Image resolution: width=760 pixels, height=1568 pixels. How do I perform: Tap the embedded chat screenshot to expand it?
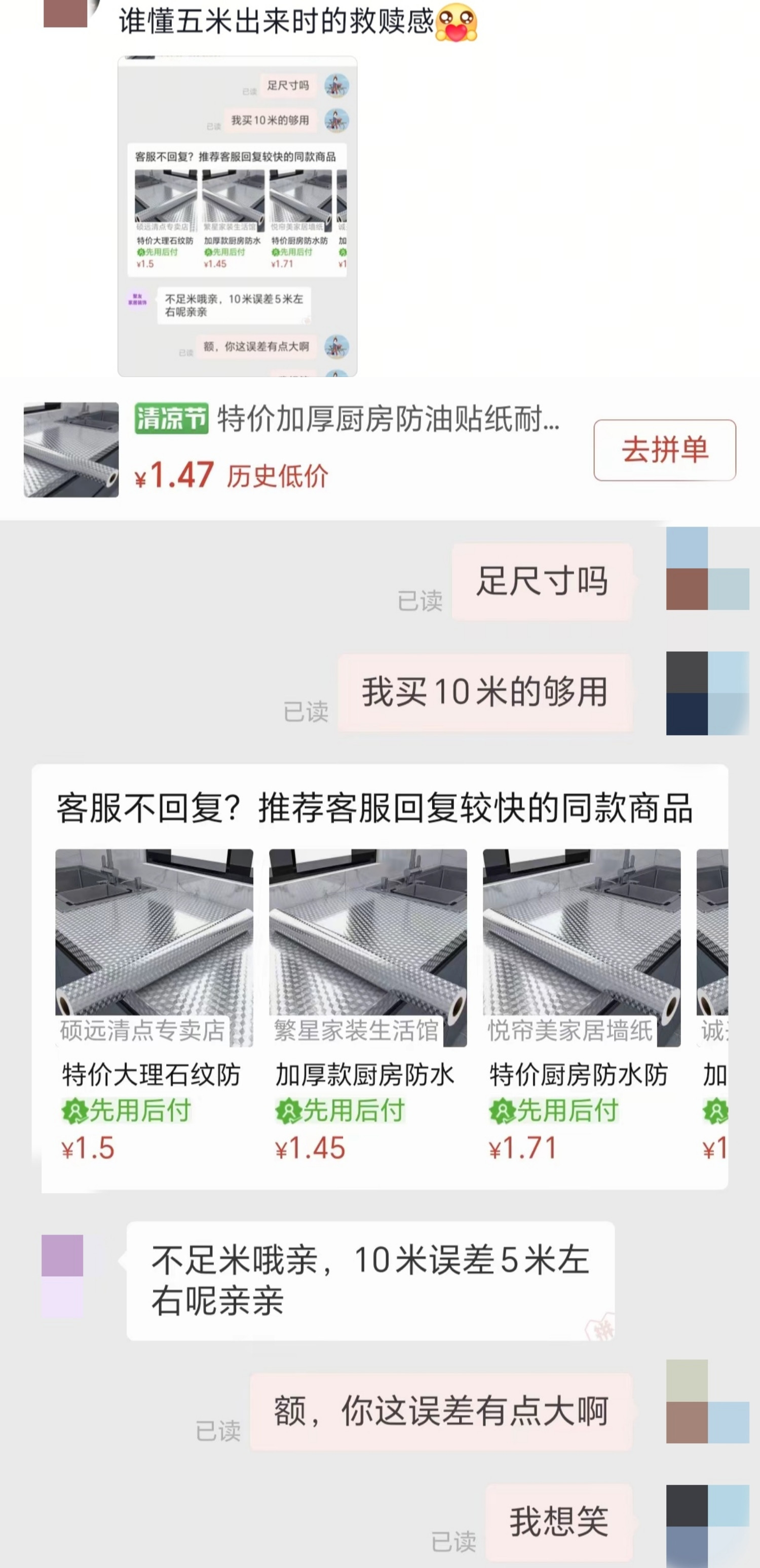(237, 216)
